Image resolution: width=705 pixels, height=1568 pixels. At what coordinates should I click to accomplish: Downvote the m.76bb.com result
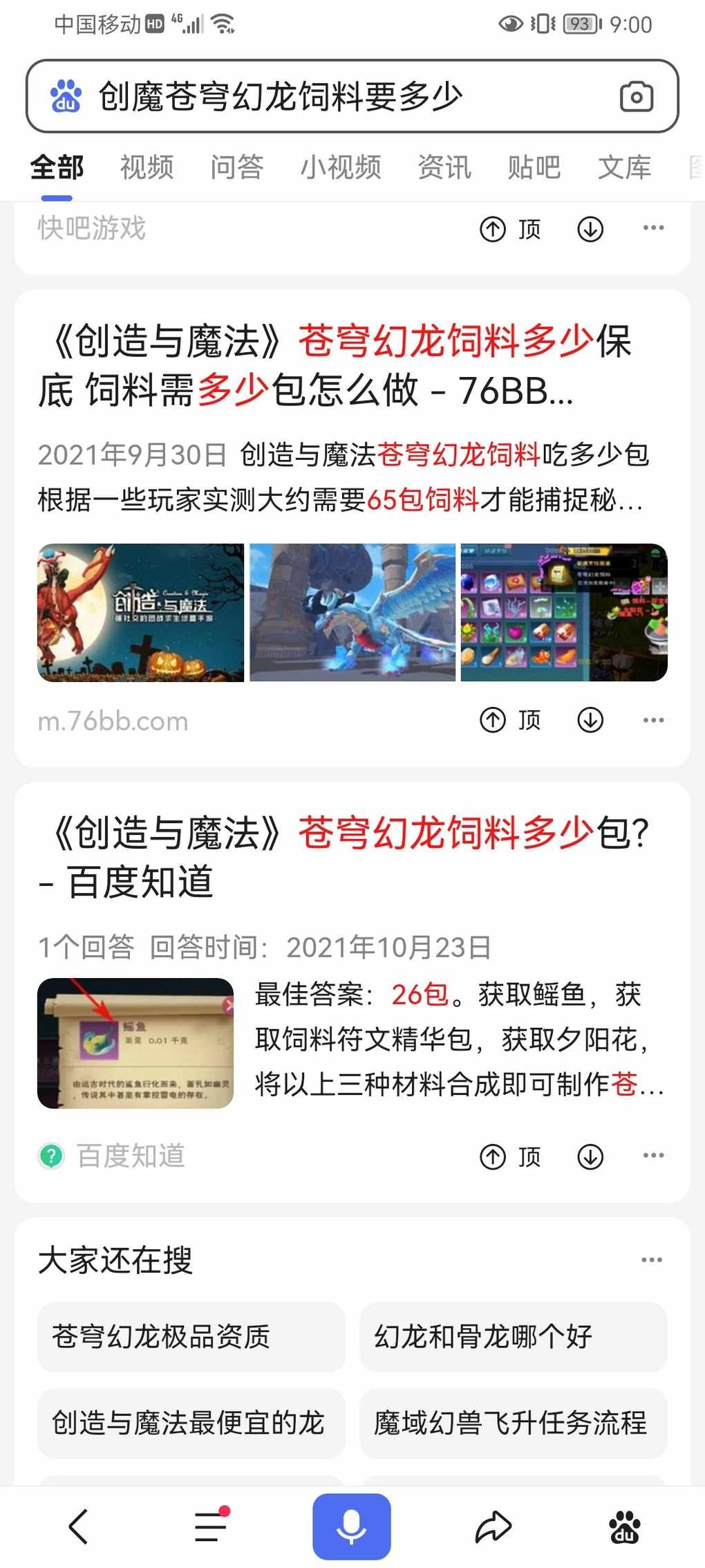pyautogui.click(x=590, y=720)
